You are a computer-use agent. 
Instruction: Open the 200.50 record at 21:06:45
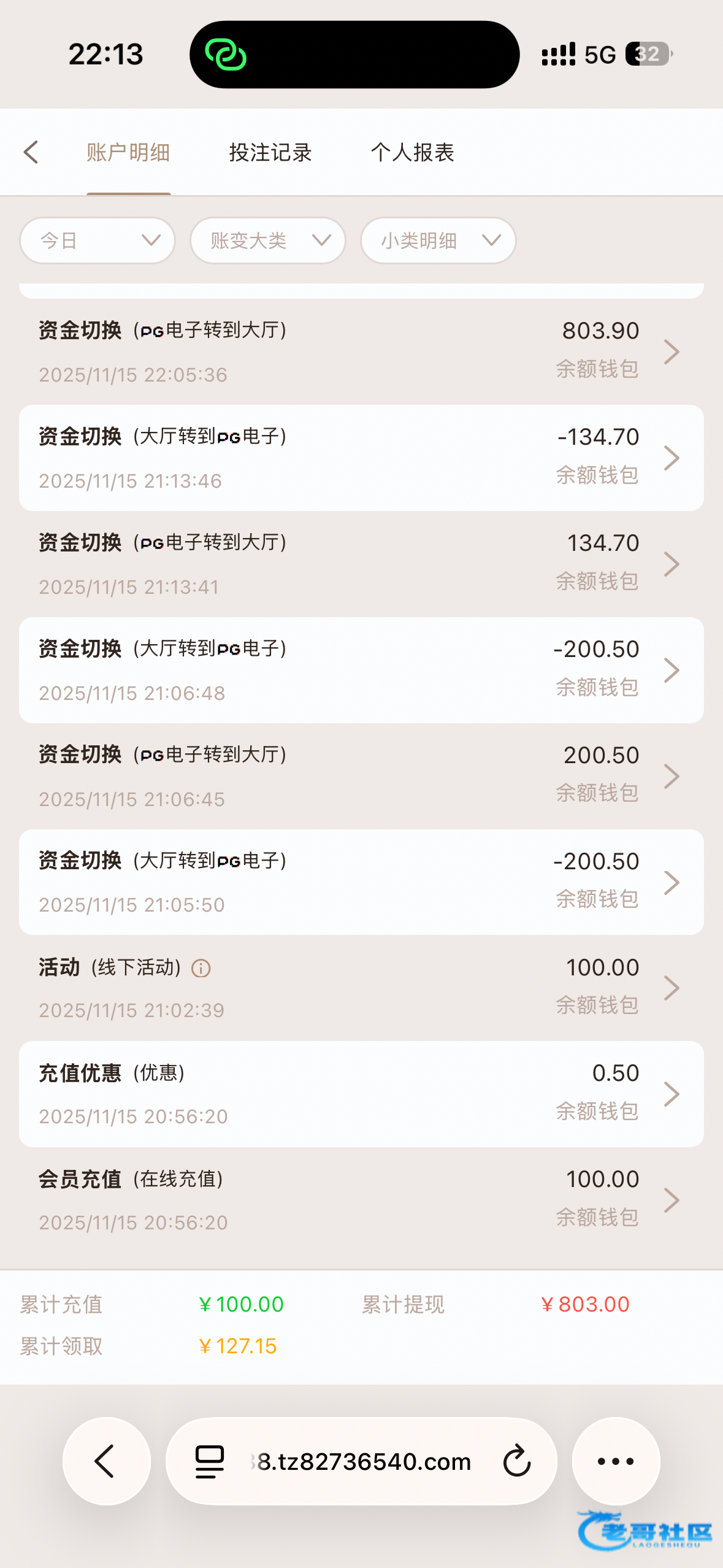coord(361,776)
